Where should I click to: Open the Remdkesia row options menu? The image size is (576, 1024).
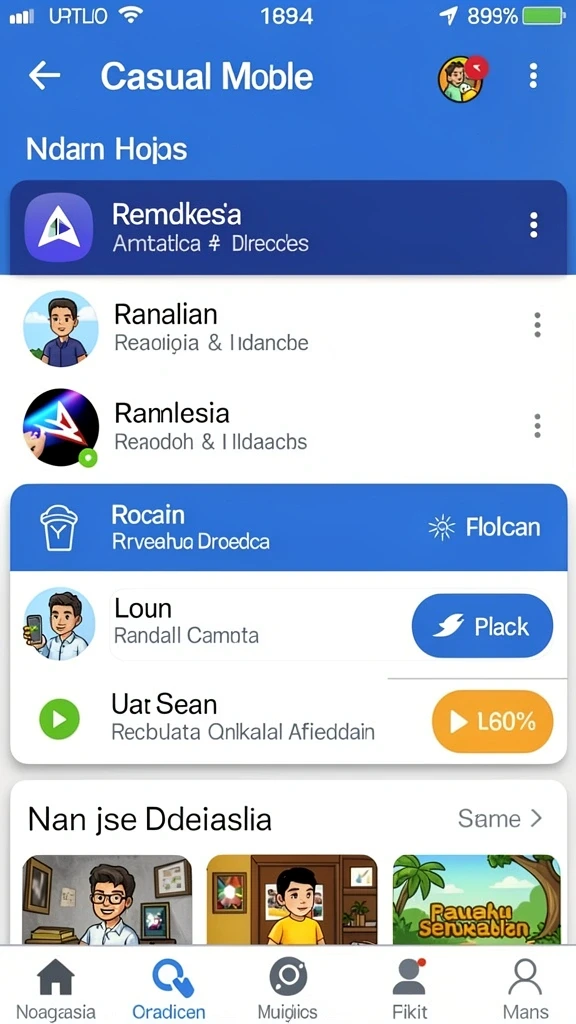pyautogui.click(x=534, y=225)
